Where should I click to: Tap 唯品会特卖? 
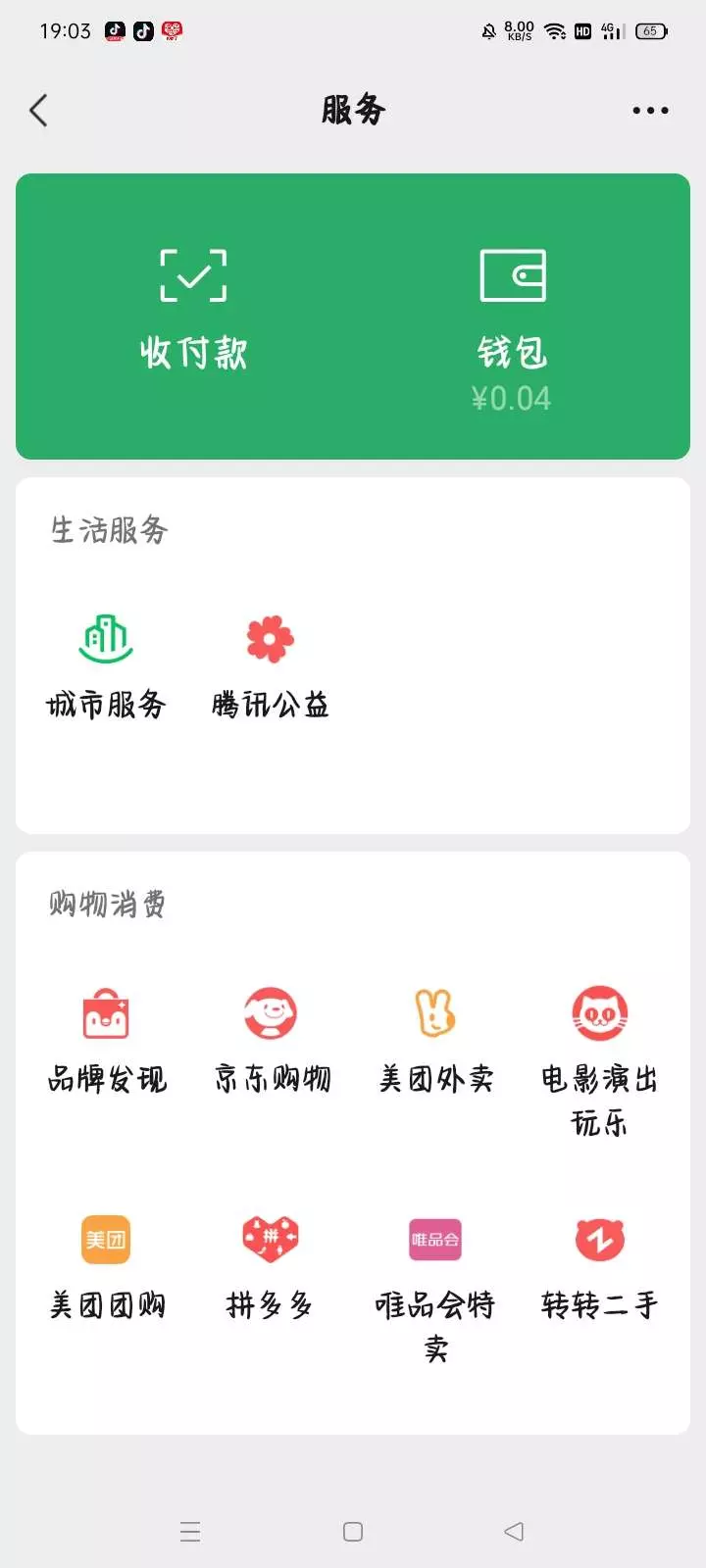435,1279
